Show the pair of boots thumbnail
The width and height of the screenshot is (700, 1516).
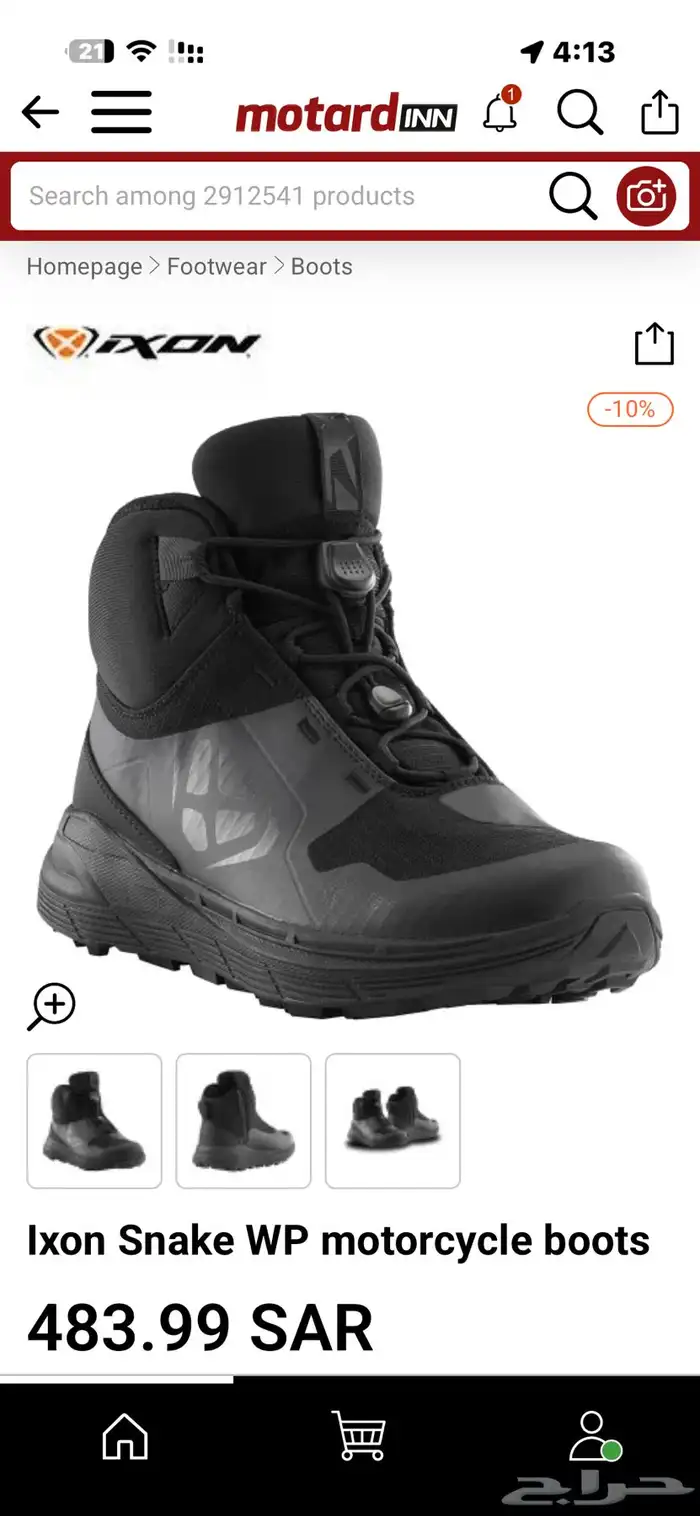[x=393, y=1120]
